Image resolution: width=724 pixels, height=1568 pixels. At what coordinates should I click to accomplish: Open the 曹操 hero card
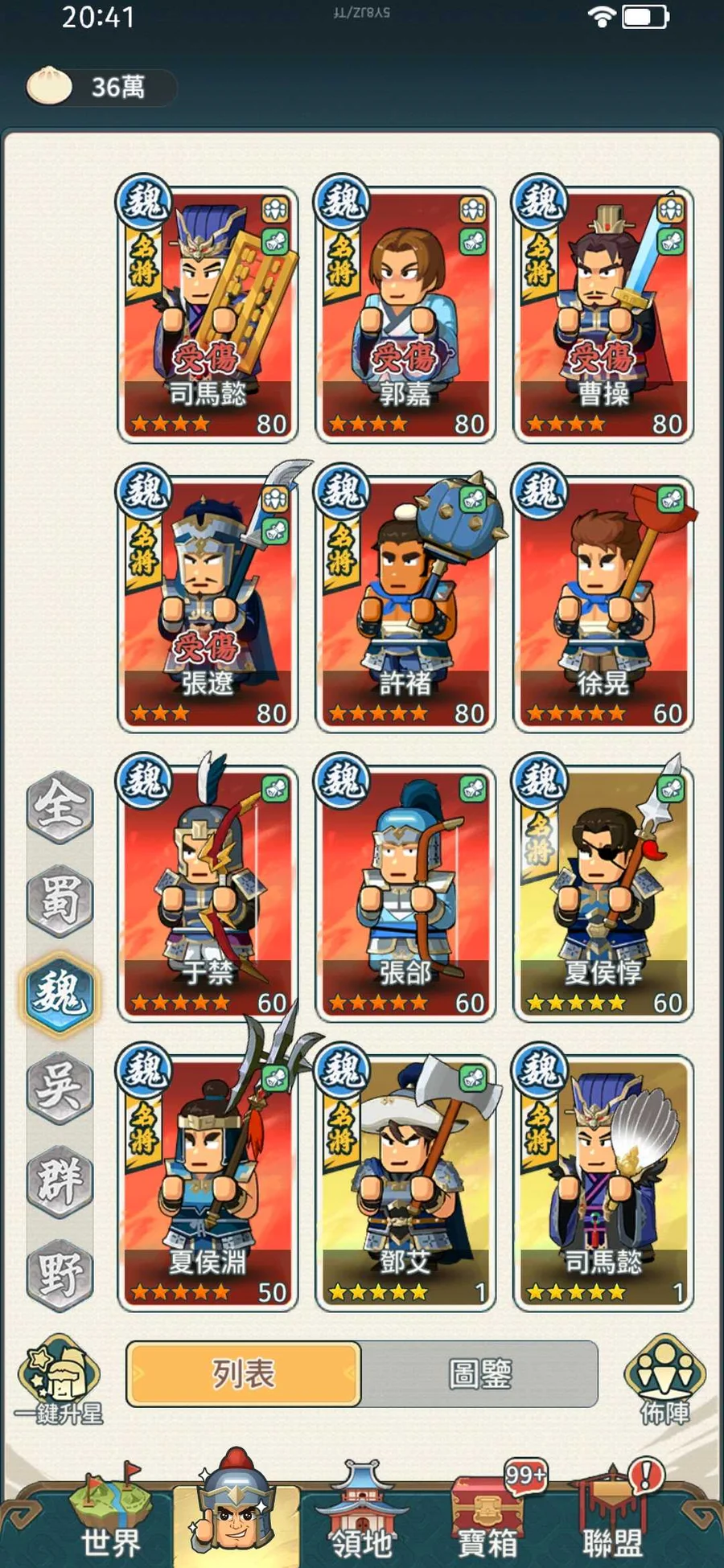[603, 314]
